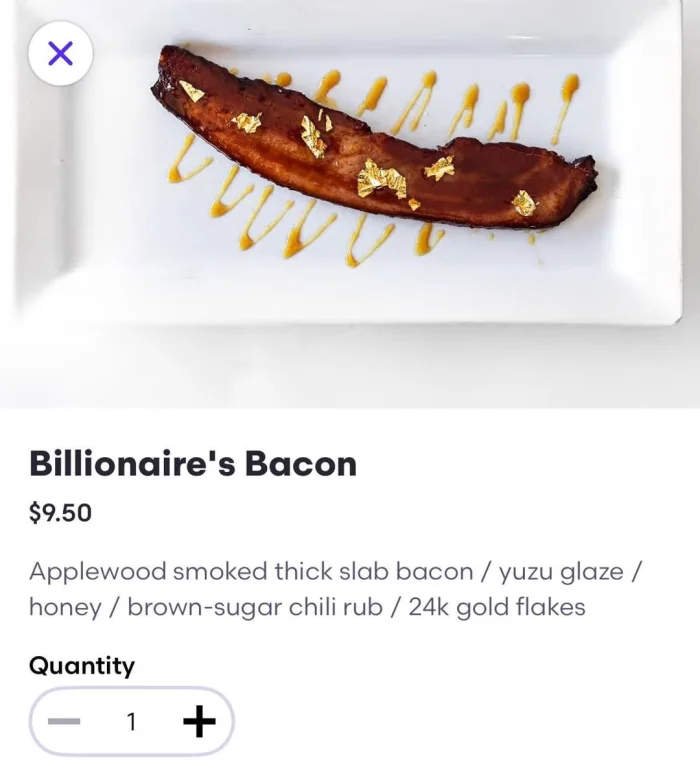This screenshot has height=776, width=700.
Task: Increase the quantity with the plus button
Action: [199, 721]
